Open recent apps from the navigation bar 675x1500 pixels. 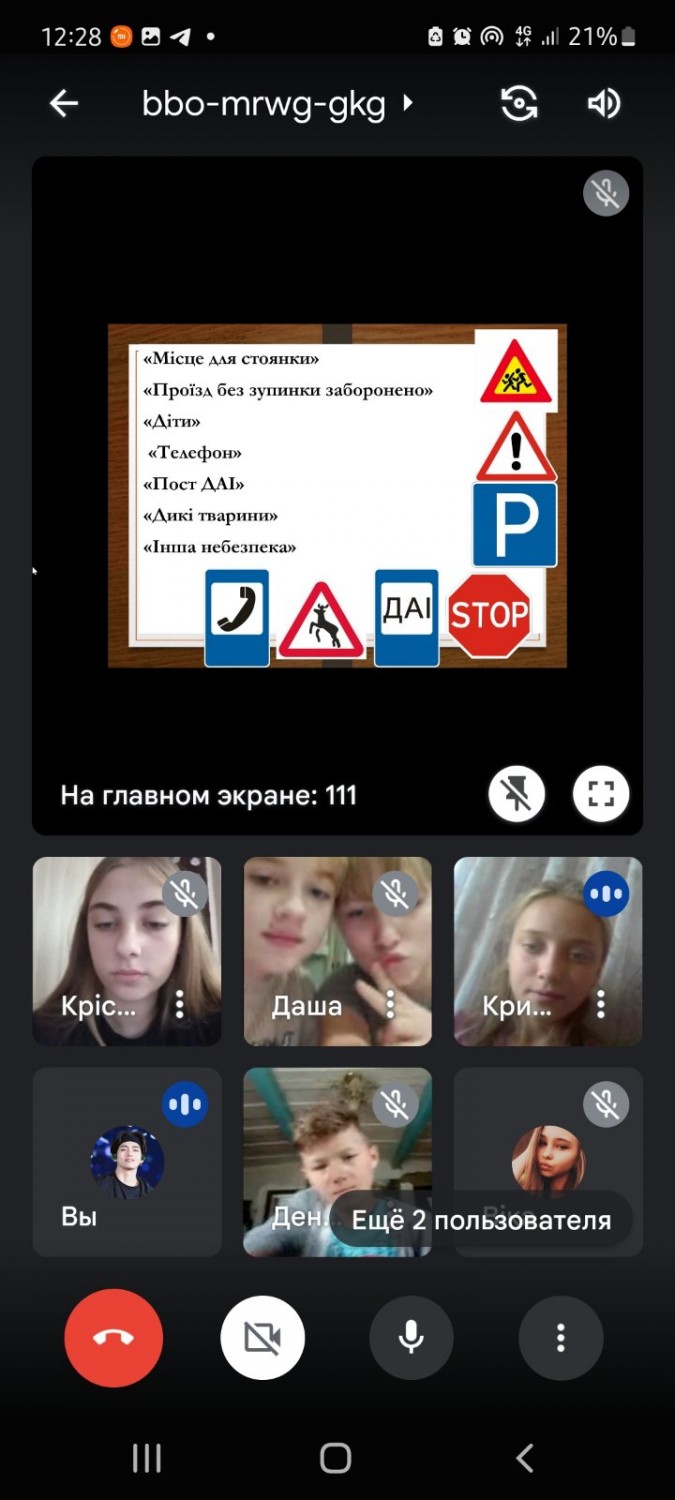coord(147,1458)
